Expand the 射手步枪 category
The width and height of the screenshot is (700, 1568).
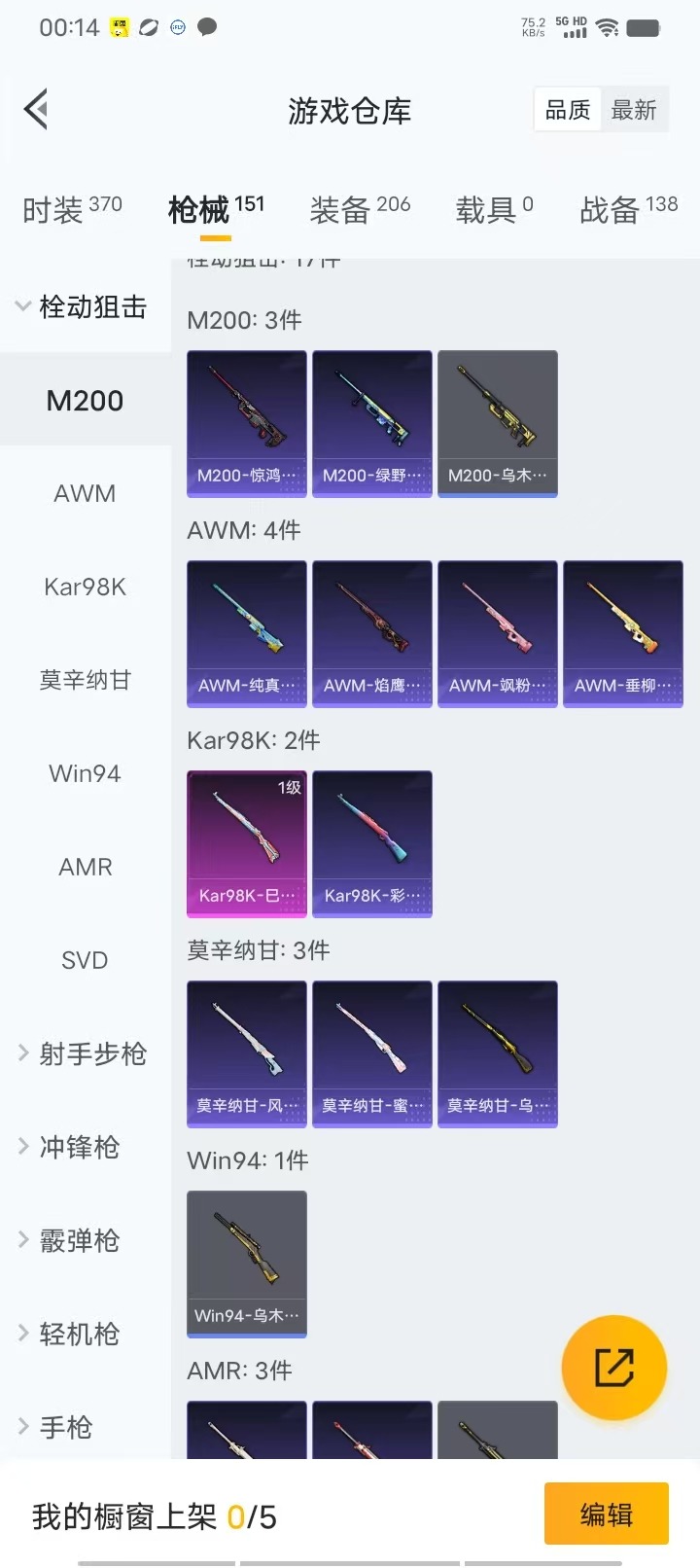pyautogui.click(x=83, y=1054)
